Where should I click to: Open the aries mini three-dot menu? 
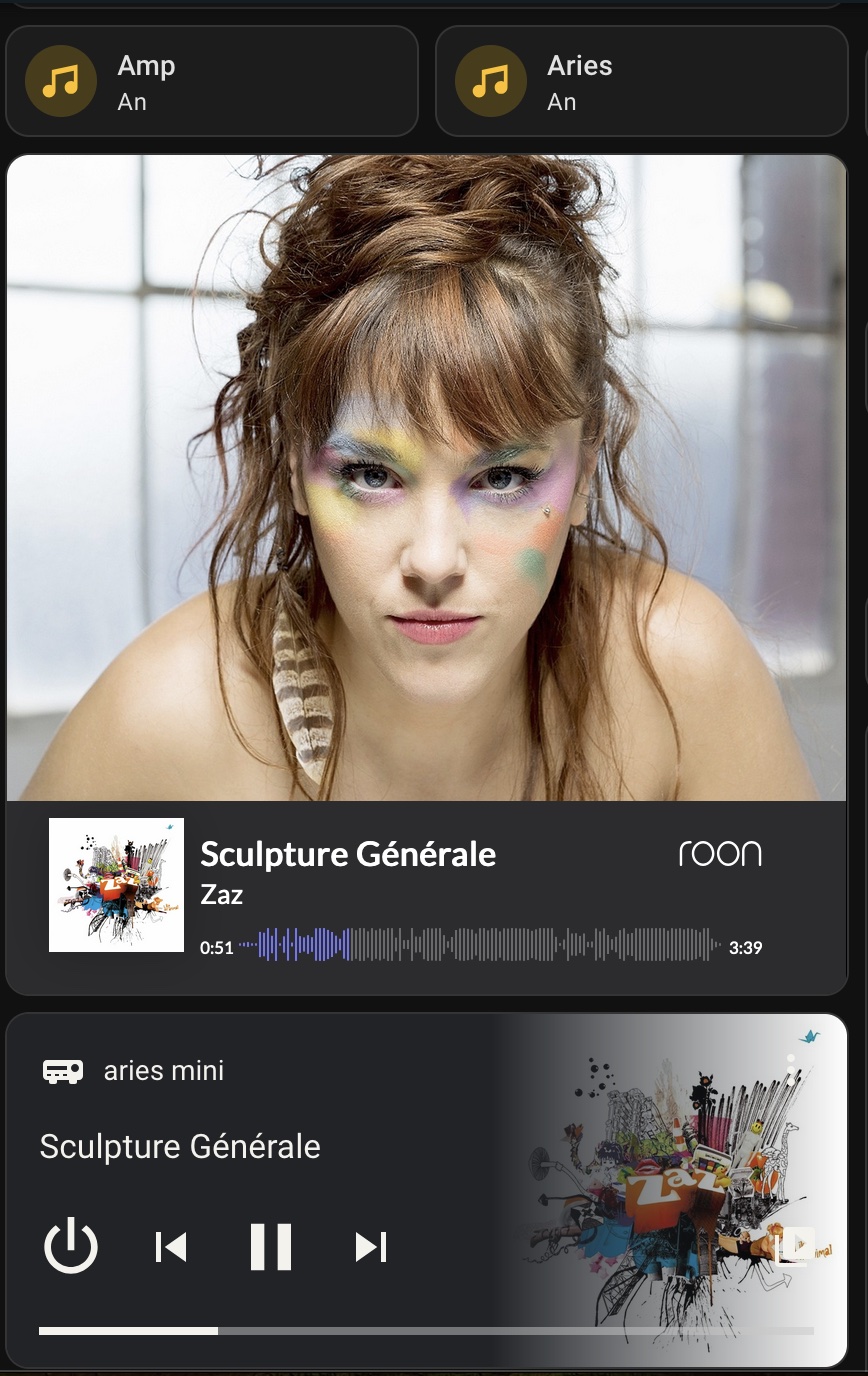pos(791,1071)
